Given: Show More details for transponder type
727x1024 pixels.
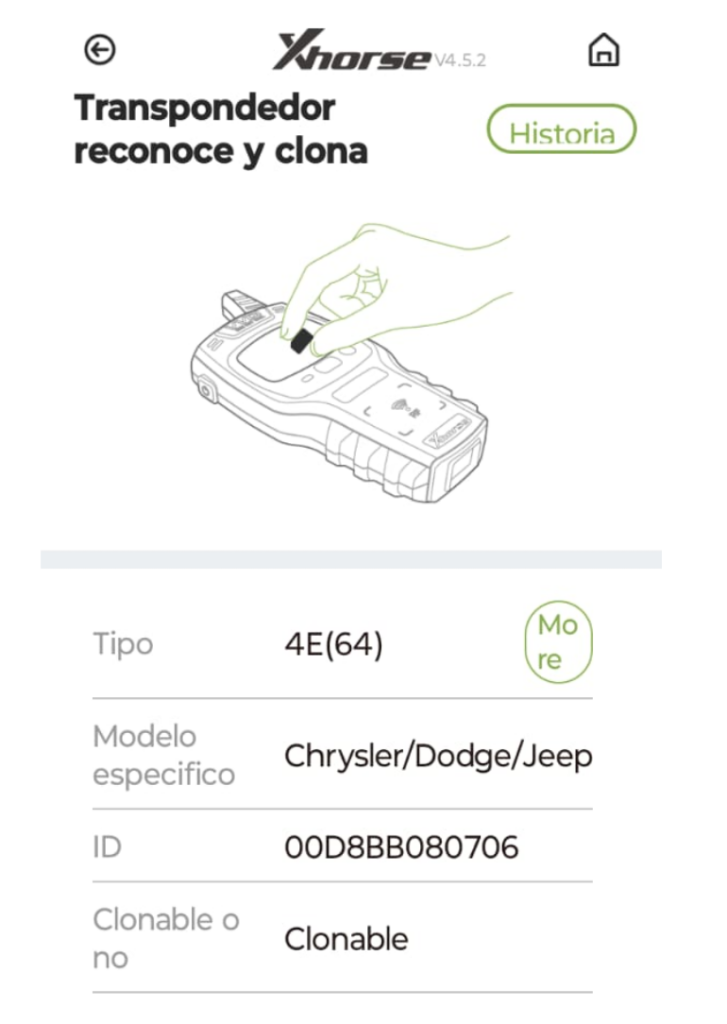Looking at the screenshot, I should coord(558,642).
